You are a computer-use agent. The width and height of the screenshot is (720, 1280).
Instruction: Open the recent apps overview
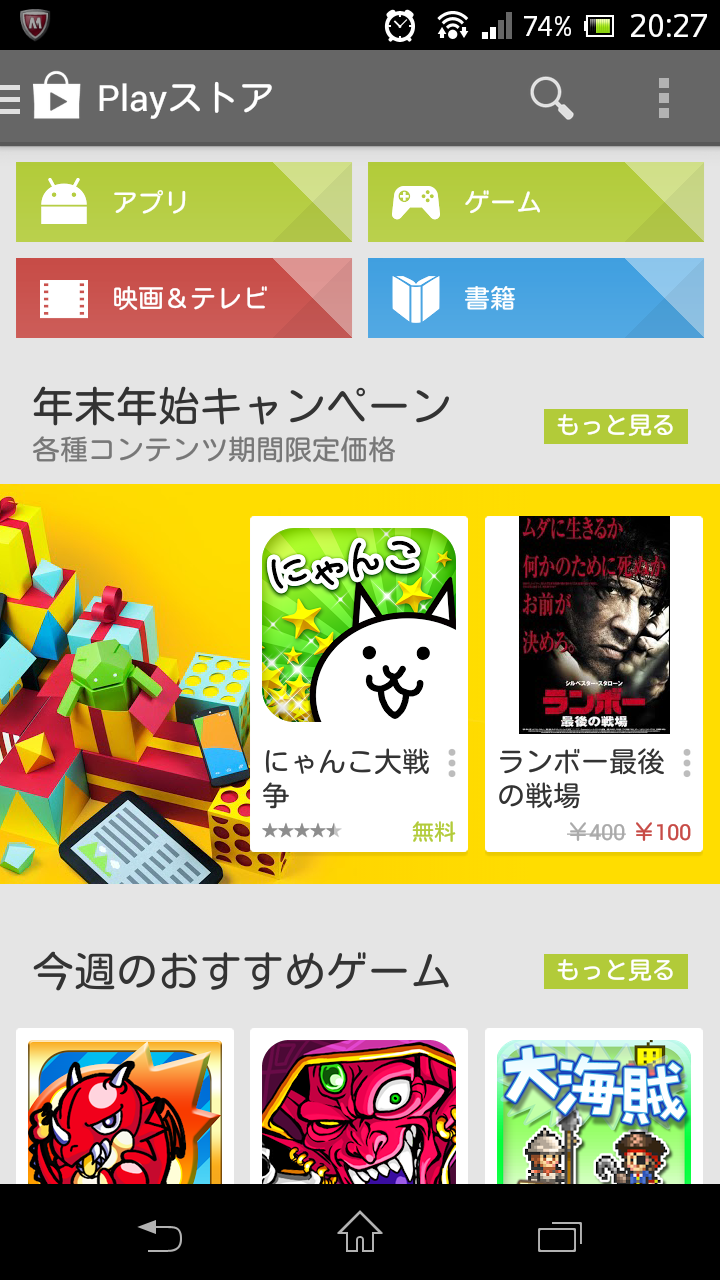pyautogui.click(x=560, y=1234)
